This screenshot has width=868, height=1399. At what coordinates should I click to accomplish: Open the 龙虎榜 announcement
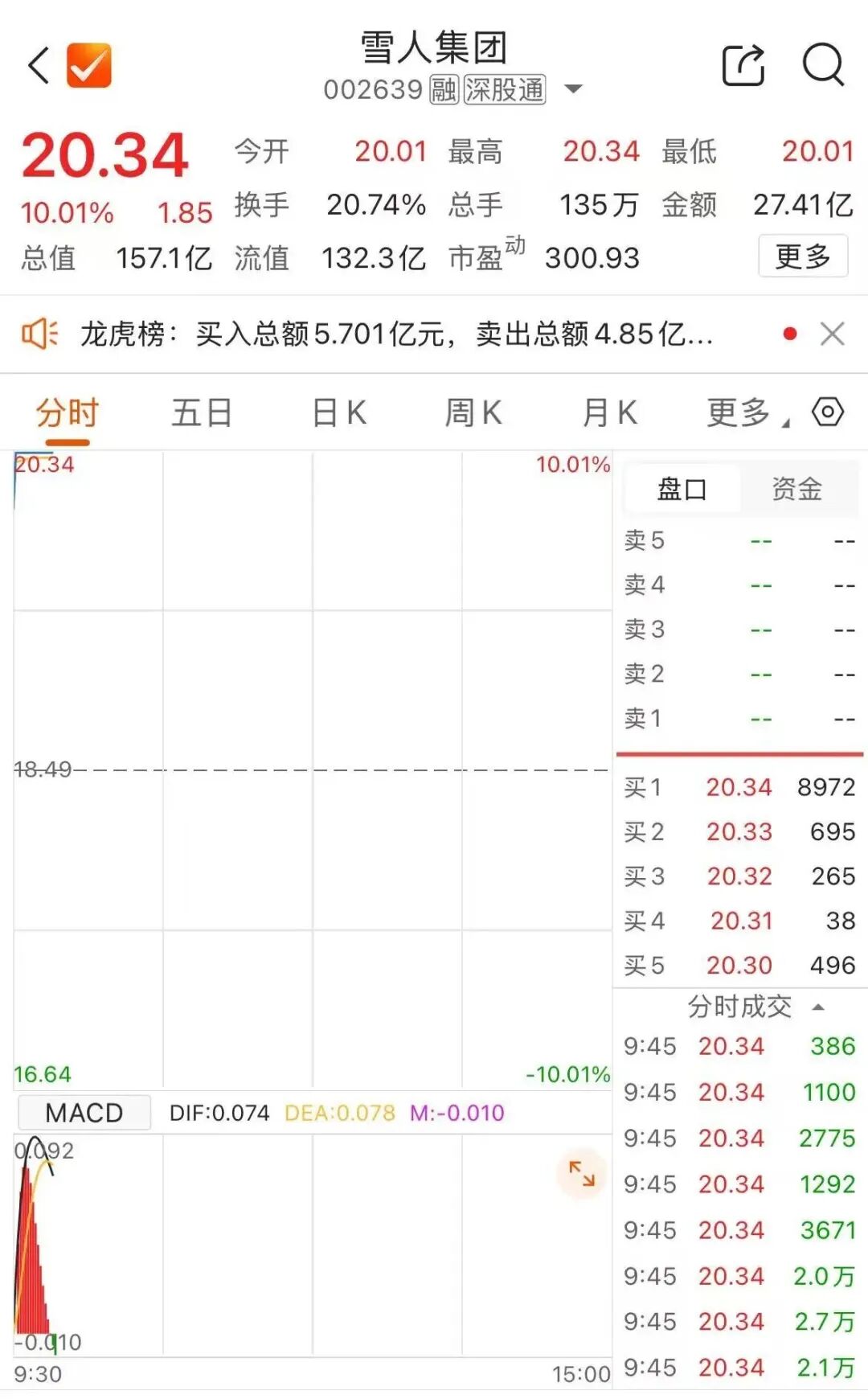click(395, 334)
